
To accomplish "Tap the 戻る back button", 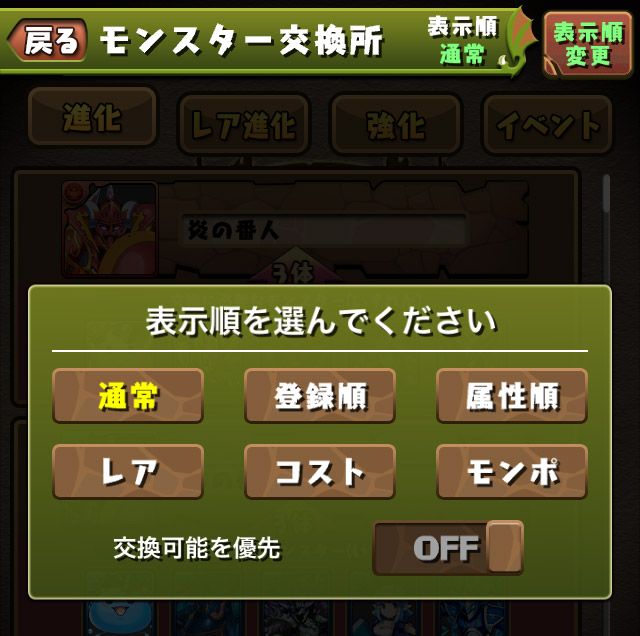I will [46, 39].
